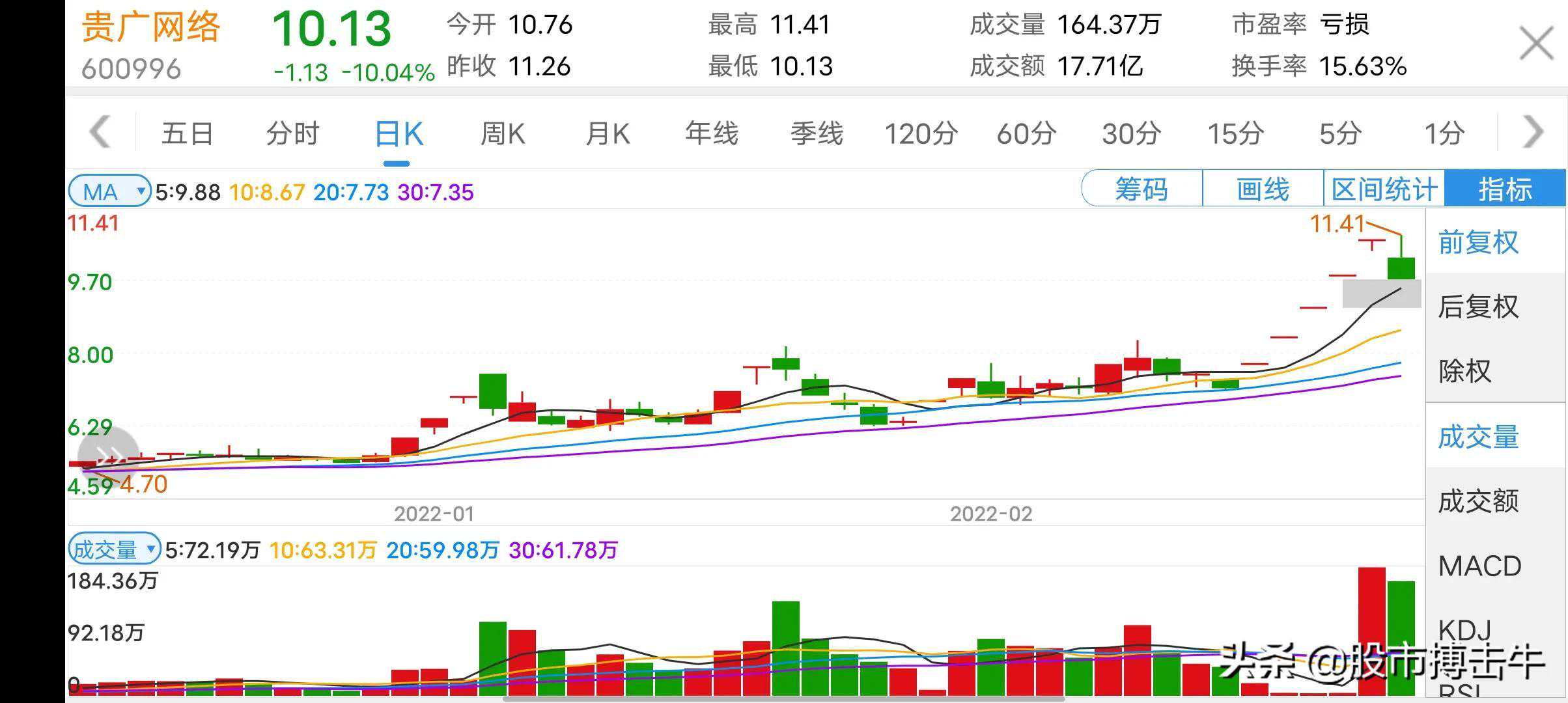The image size is (1568, 703).
Task: Show earlier period tabs with left arrow
Action: 100,133
